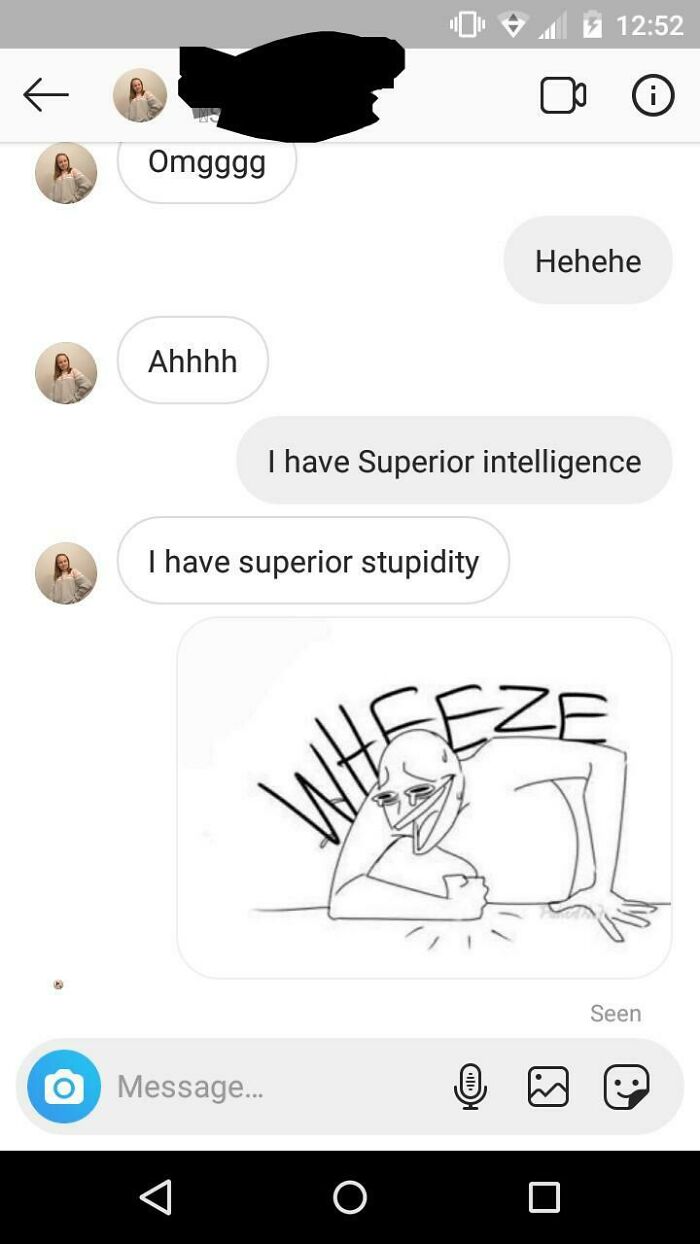Go back using the top-left arrow
Image resolution: width=700 pixels, height=1244 pixels.
pos(46,96)
